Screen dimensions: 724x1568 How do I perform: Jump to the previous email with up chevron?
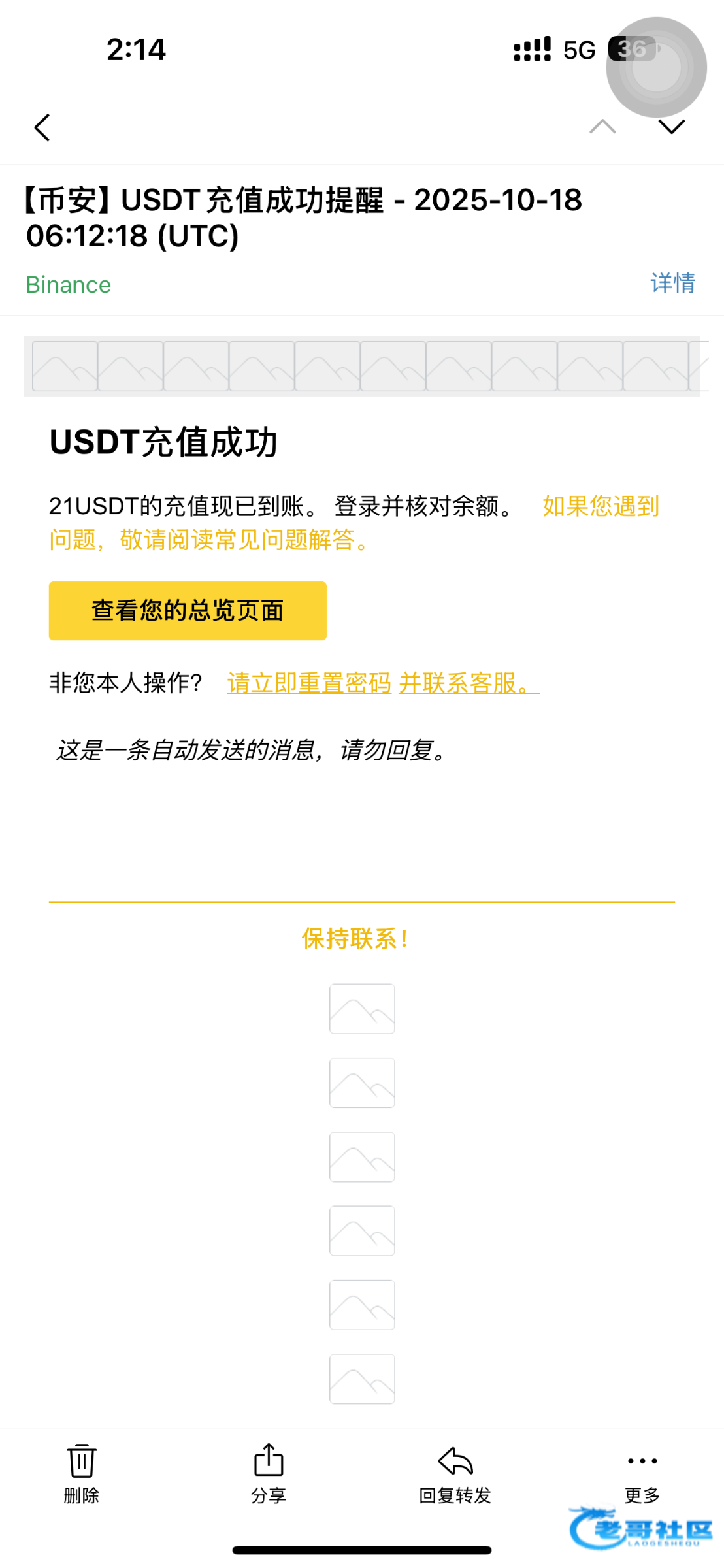pyautogui.click(x=602, y=127)
